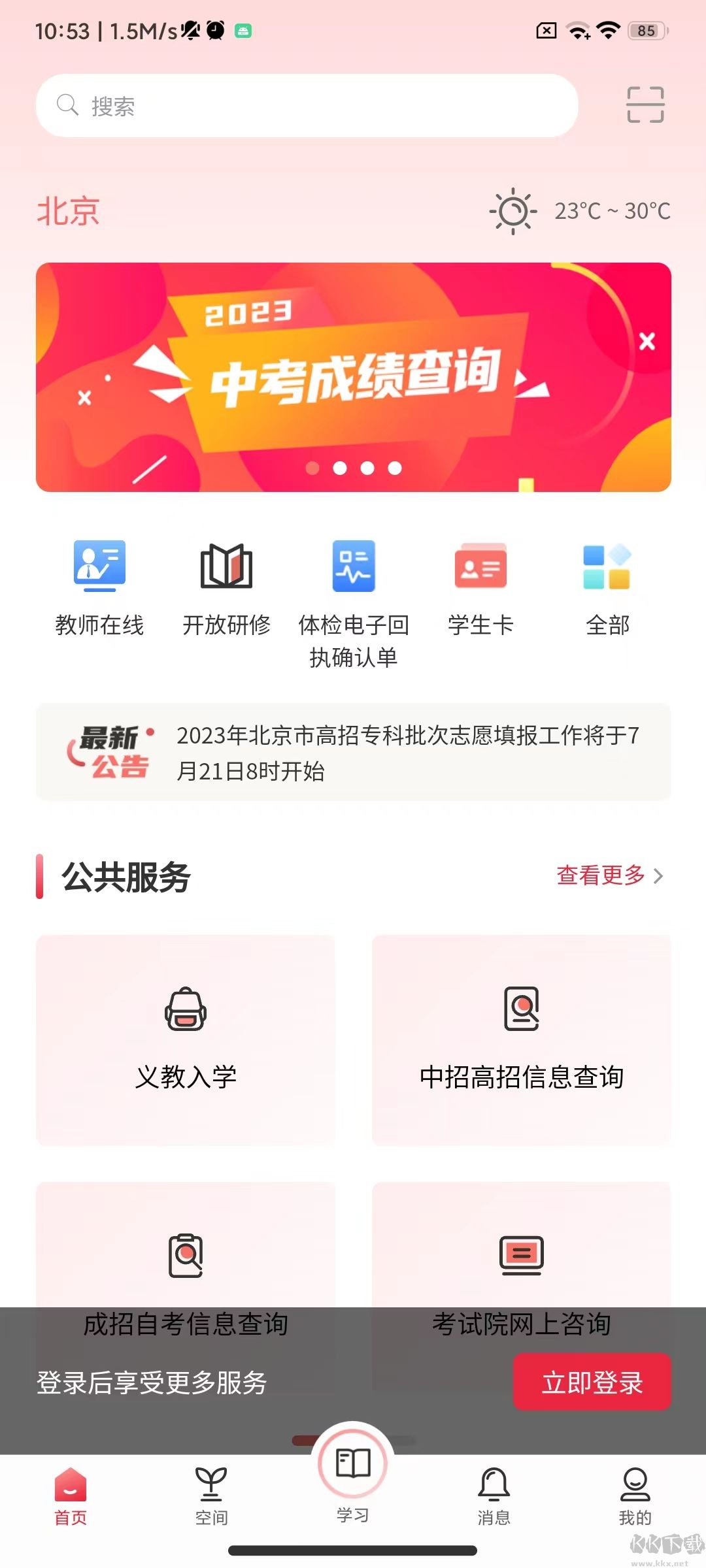The height and width of the screenshot is (1568, 706).
Task: Tap the QR code scan icon
Action: click(x=645, y=105)
